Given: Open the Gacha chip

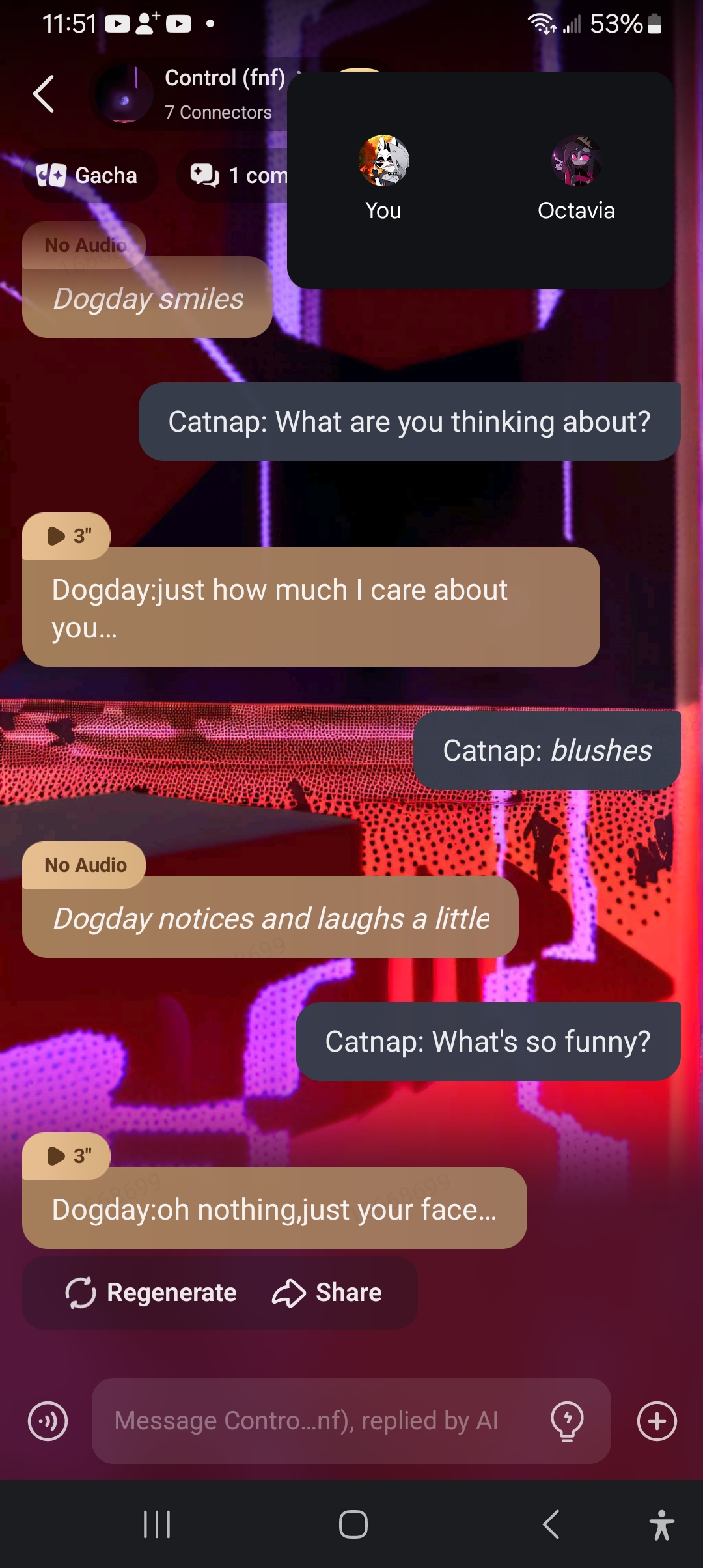Looking at the screenshot, I should [x=89, y=175].
